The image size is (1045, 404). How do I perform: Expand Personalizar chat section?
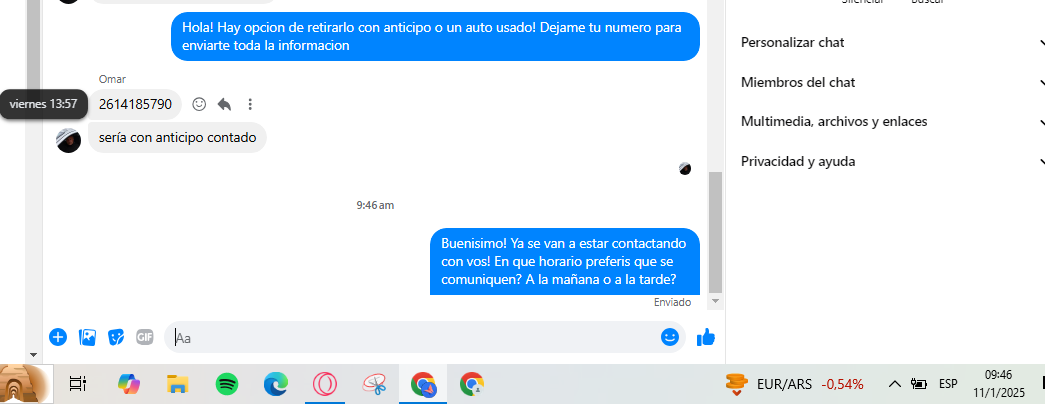(890, 43)
